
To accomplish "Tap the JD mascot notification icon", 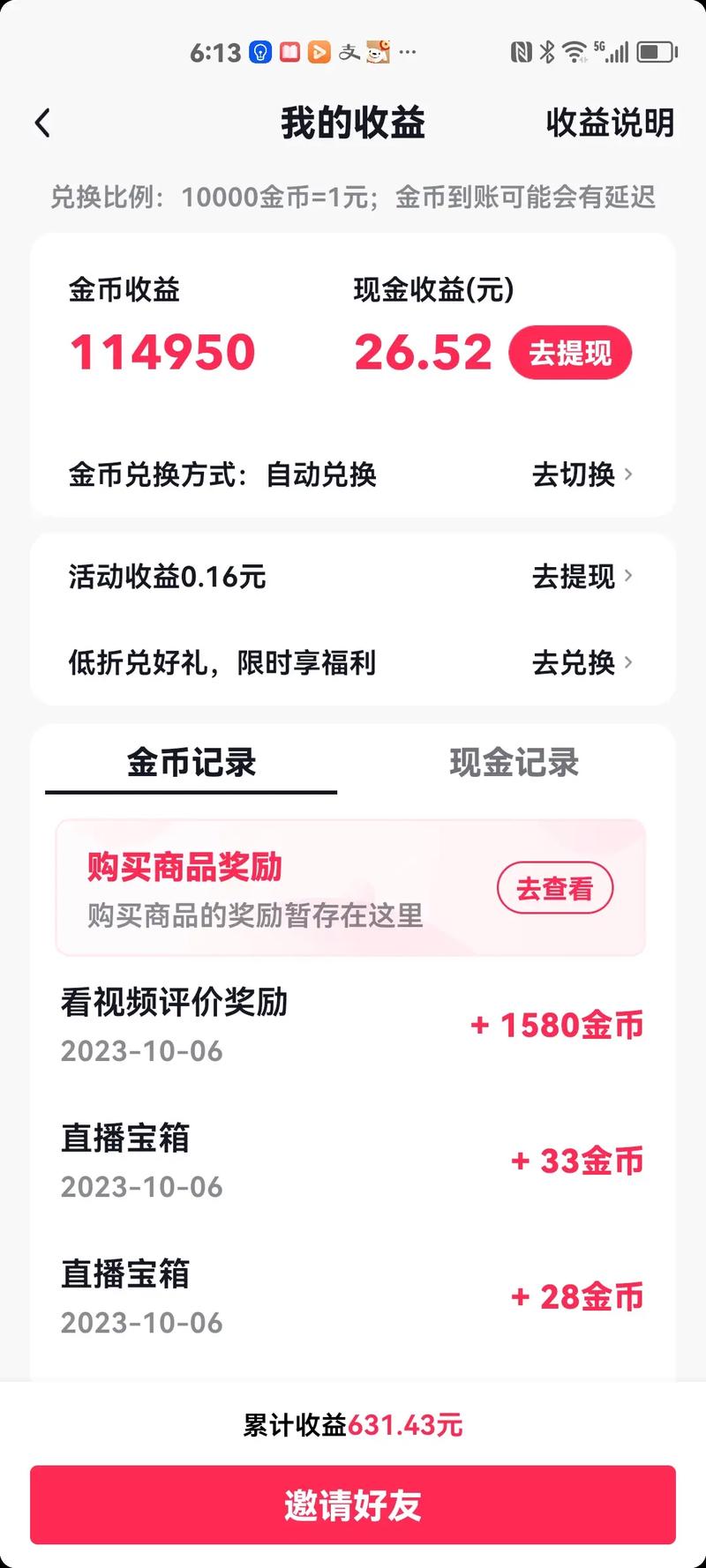I will (x=378, y=53).
